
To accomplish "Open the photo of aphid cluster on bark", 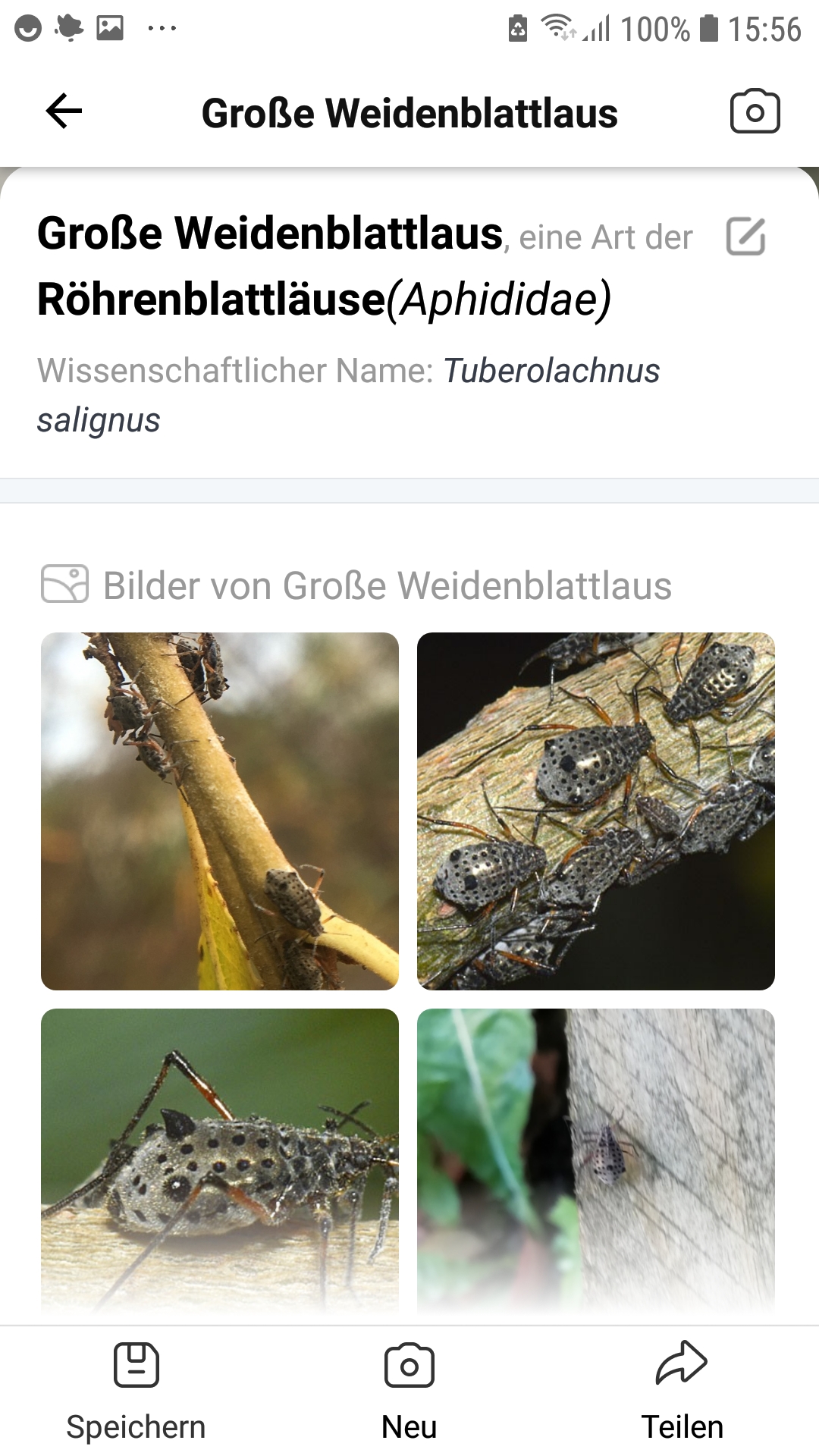I will (x=596, y=811).
